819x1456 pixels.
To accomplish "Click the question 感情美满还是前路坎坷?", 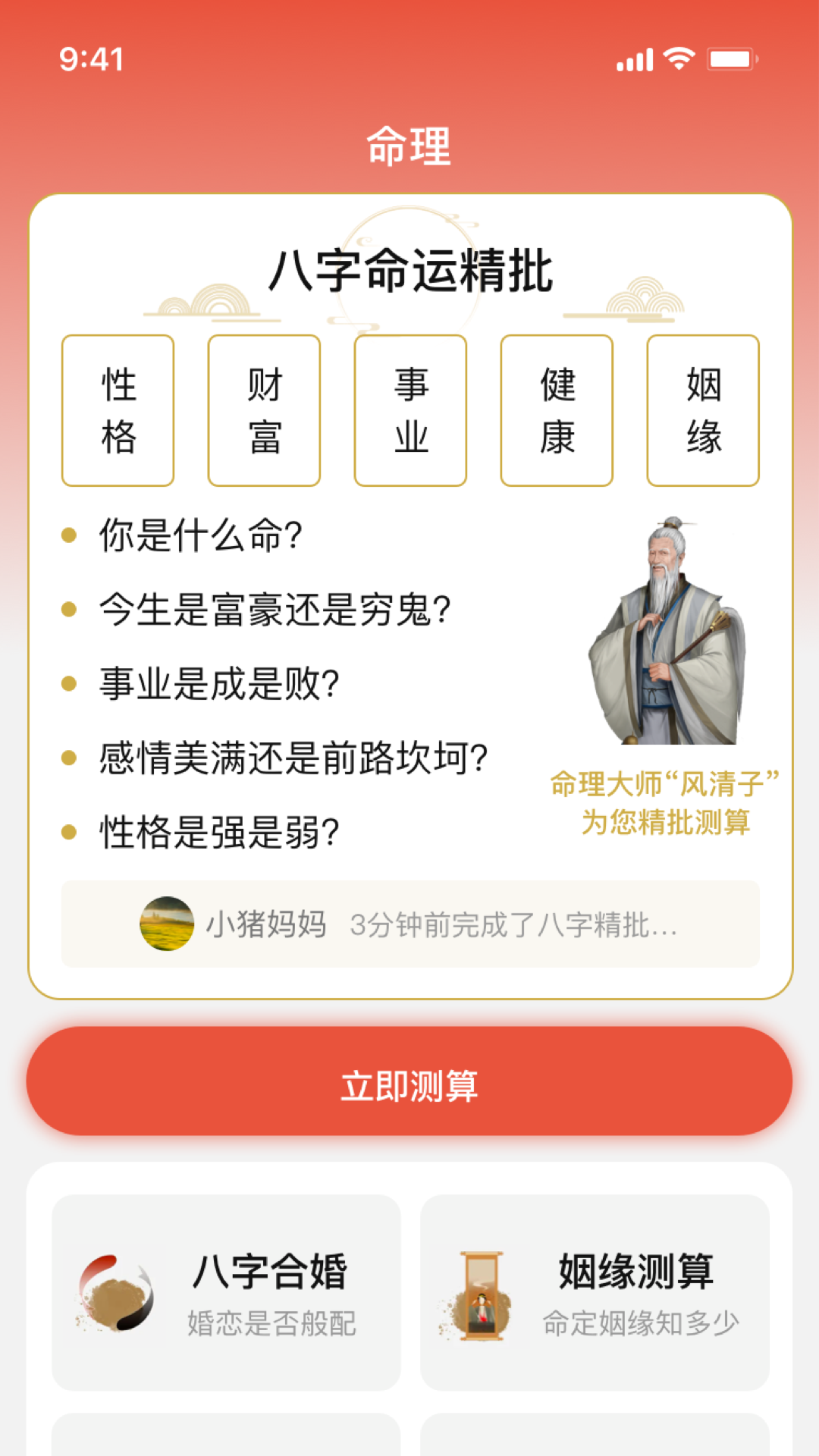I will (292, 756).
